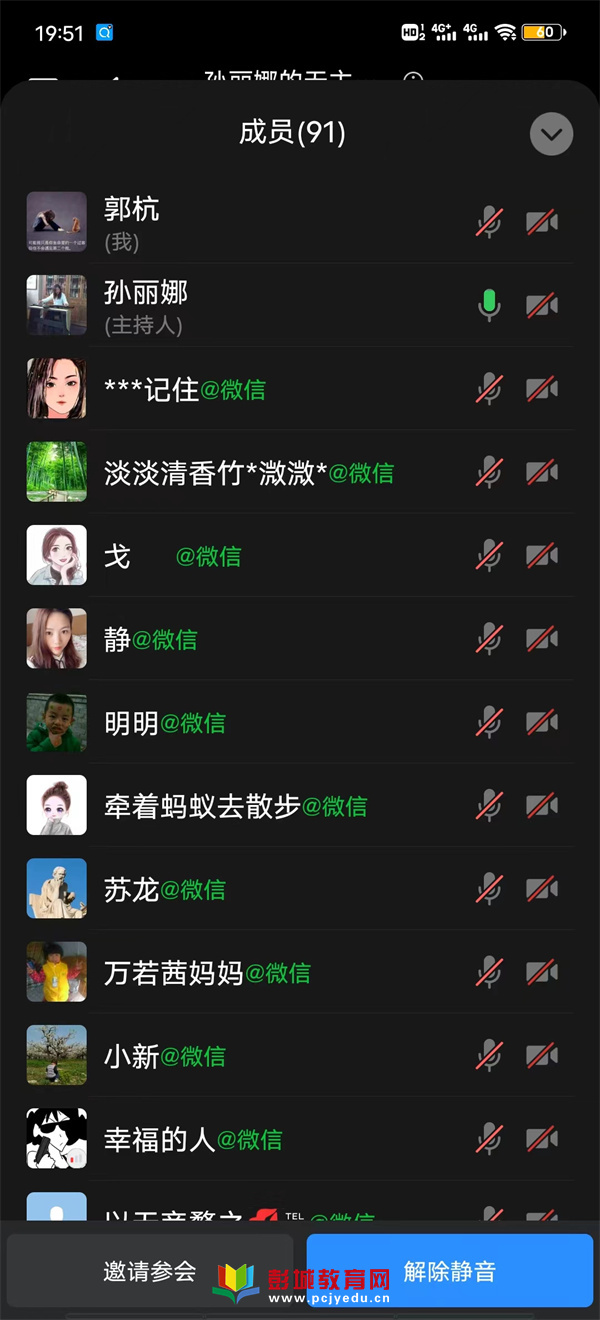Tap 解除静音 to unmute yourself
Viewport: 600px width, 1320px height.
pos(449,1272)
